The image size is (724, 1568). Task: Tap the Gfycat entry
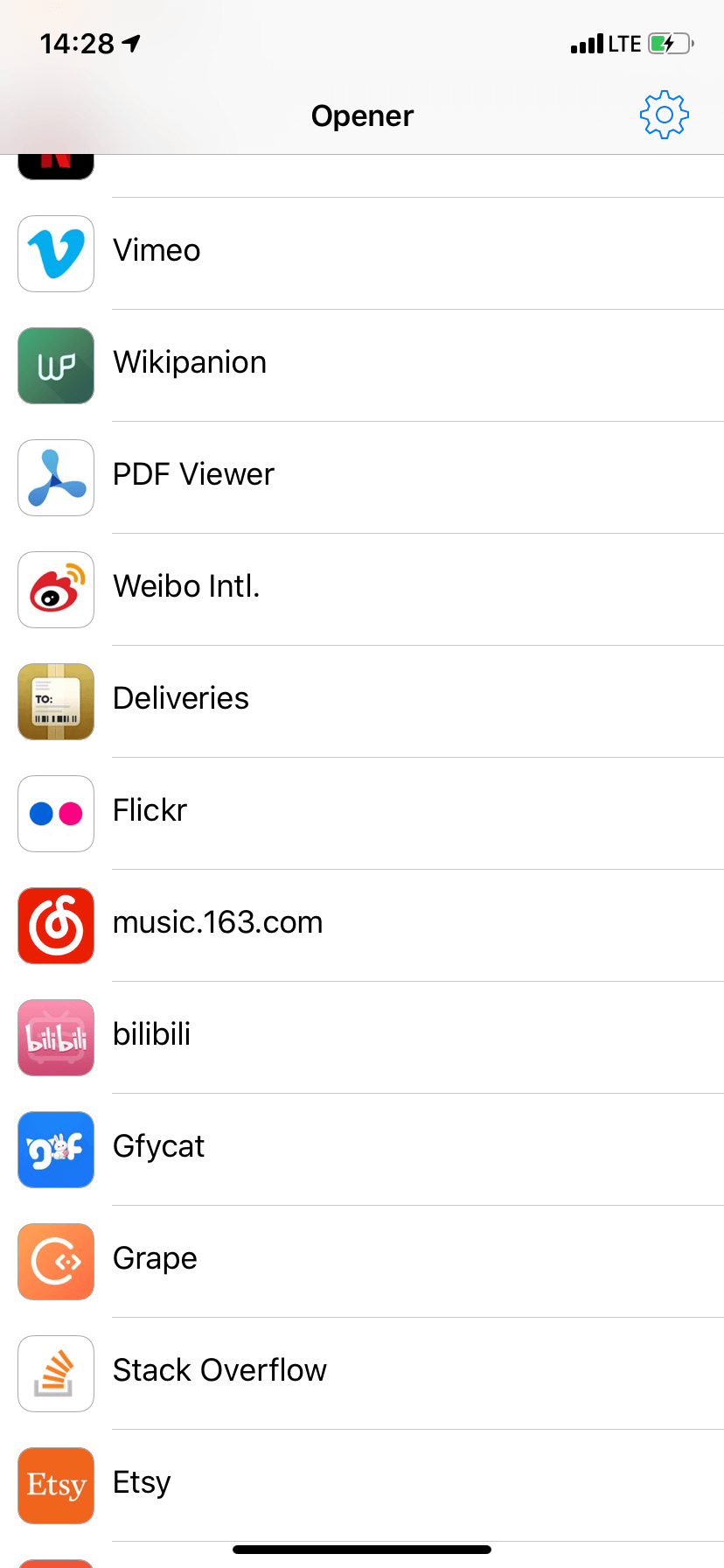(158, 1147)
